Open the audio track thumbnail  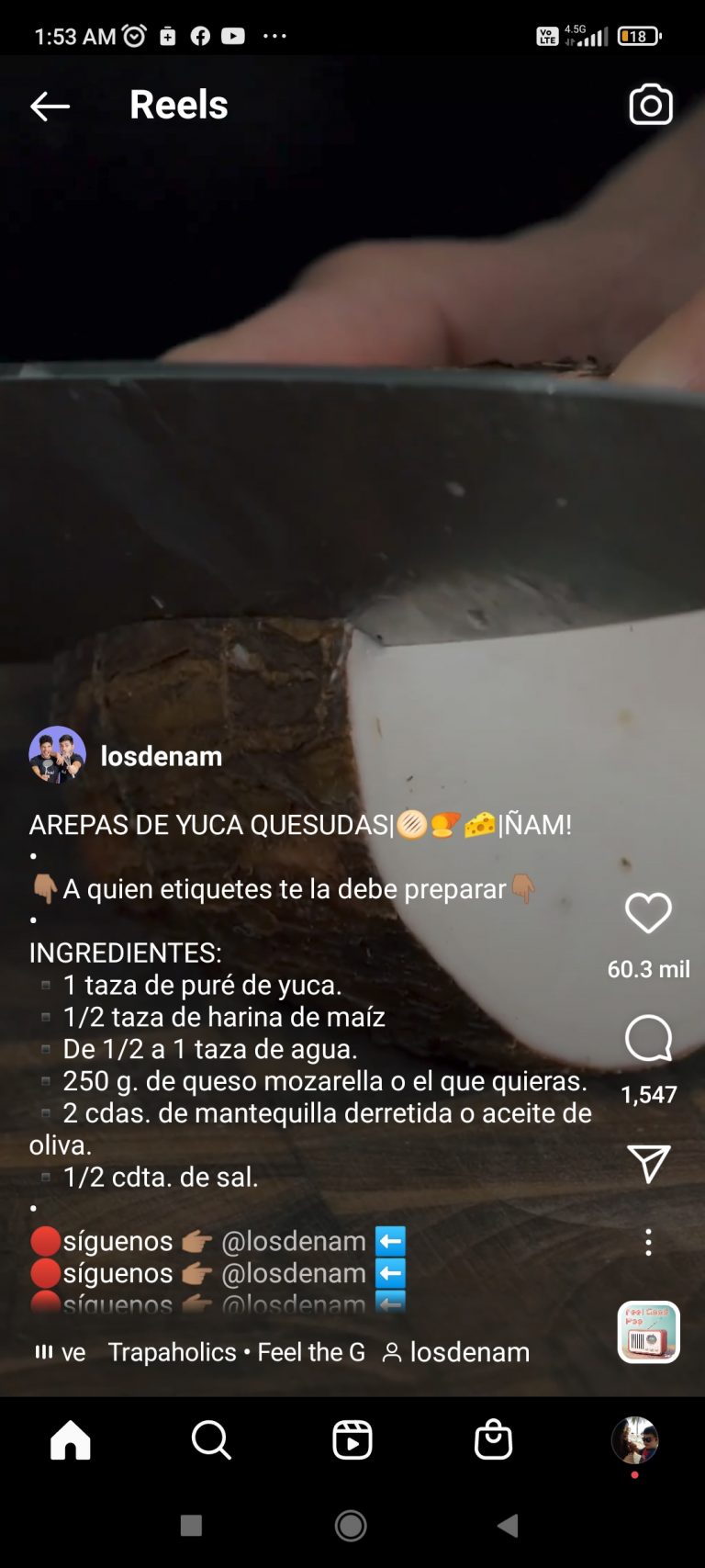click(x=648, y=1332)
